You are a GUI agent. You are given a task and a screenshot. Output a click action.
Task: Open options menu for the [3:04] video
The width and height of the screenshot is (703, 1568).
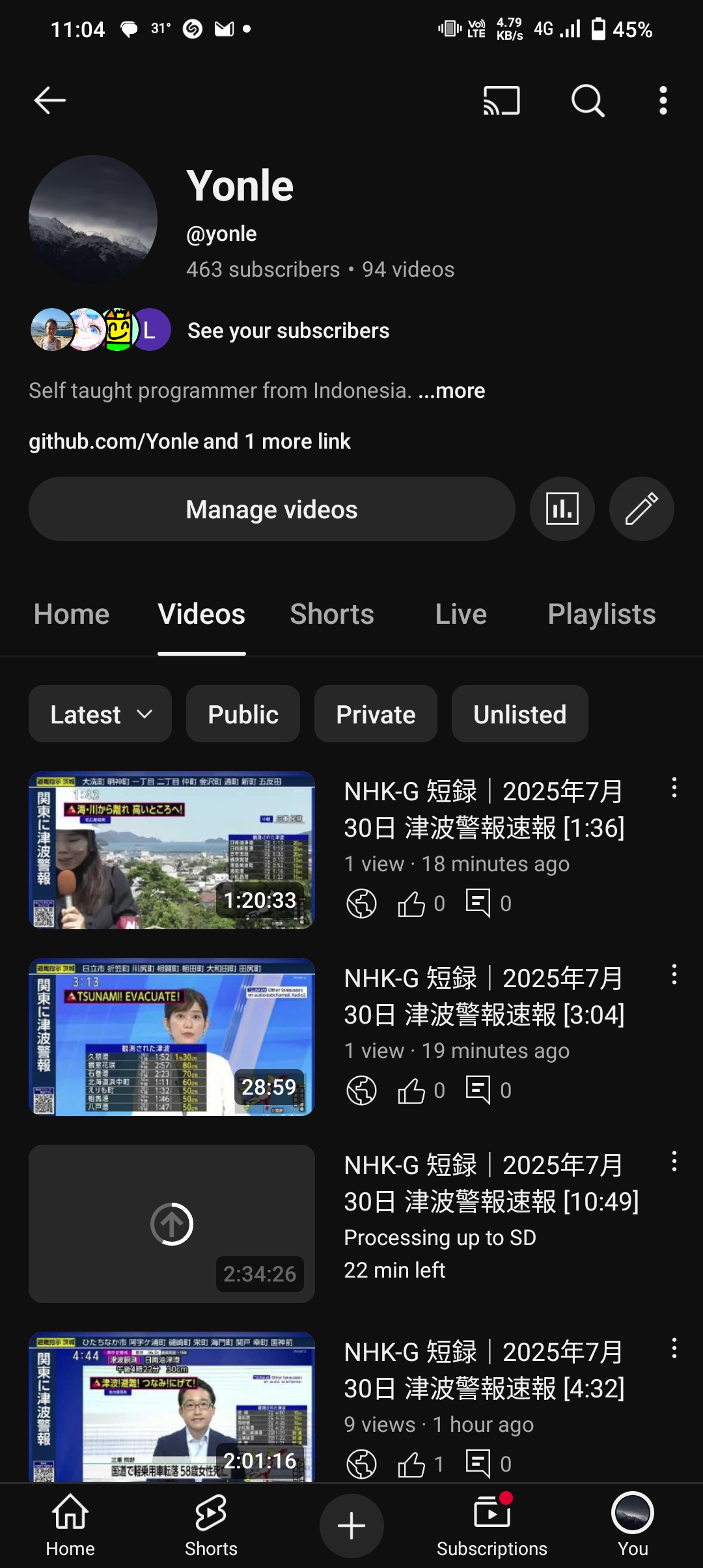(674, 975)
